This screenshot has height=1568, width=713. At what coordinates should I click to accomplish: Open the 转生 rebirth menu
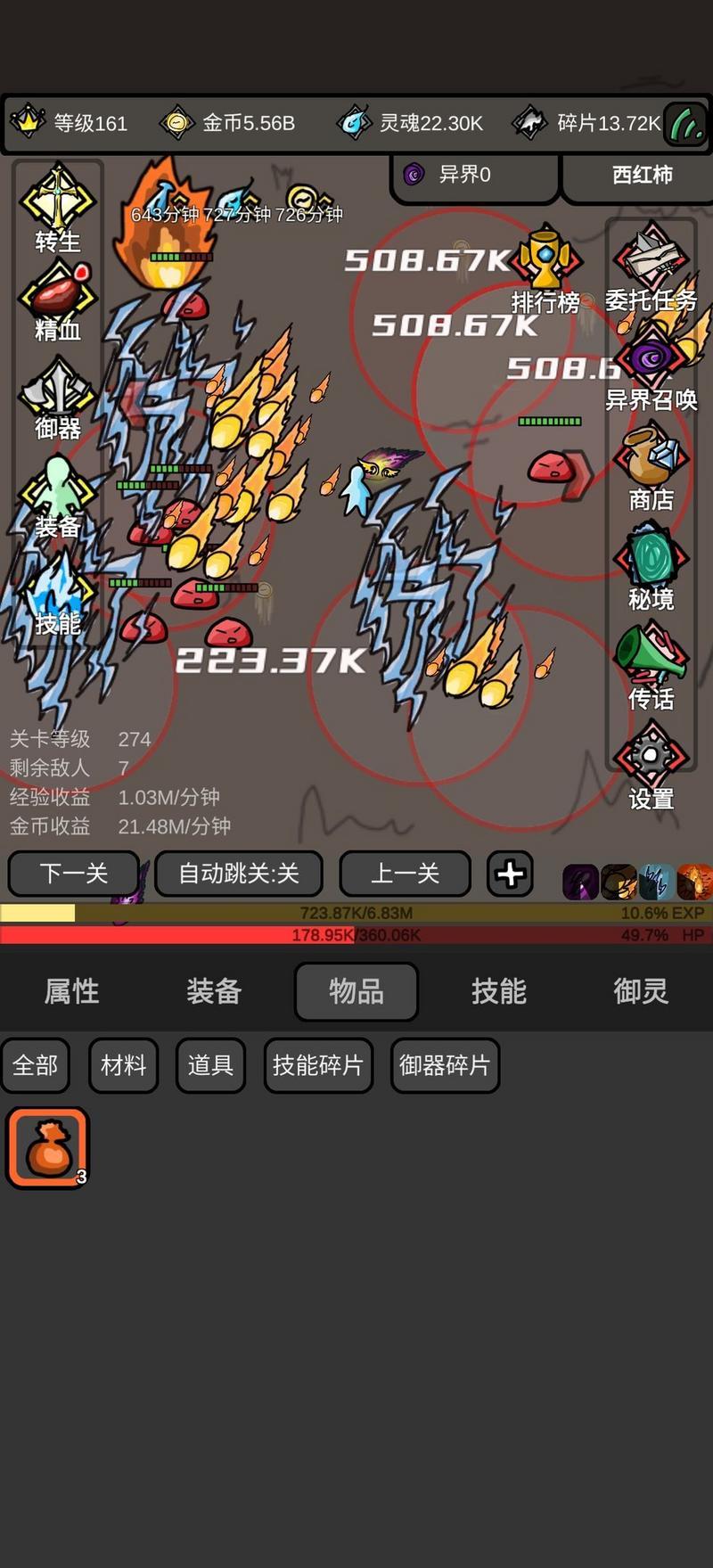tap(58, 209)
